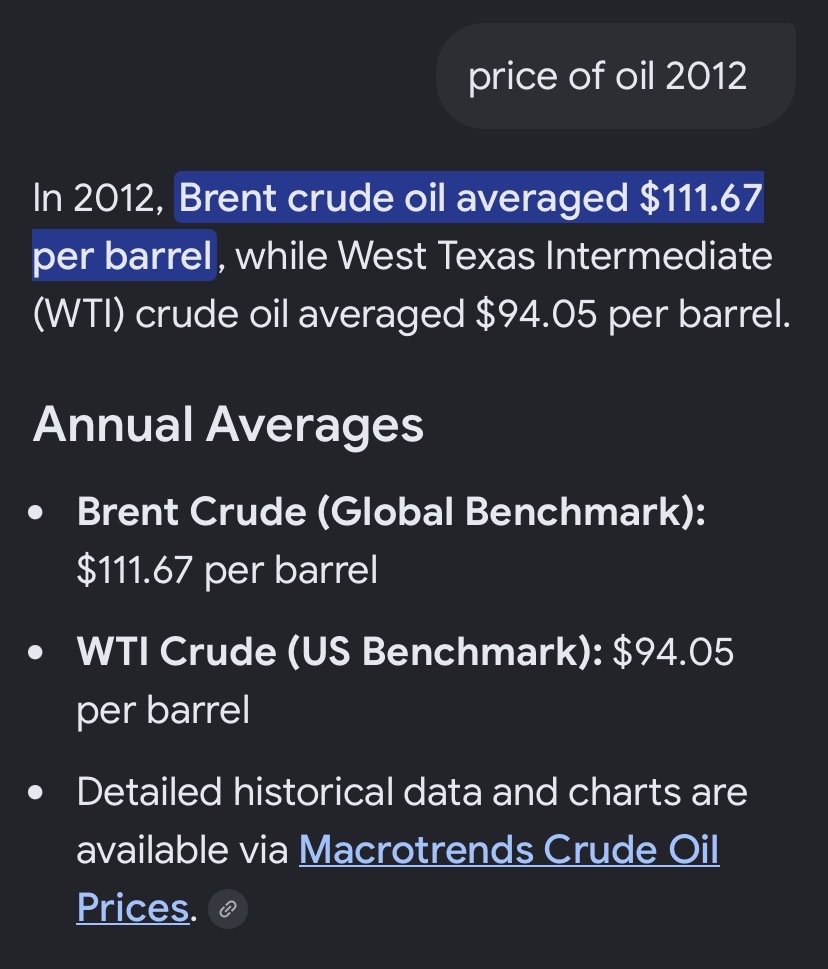Open the Macrotrends Crude Oil Prices link
Image resolution: width=828 pixels, height=969 pixels.
(x=509, y=850)
